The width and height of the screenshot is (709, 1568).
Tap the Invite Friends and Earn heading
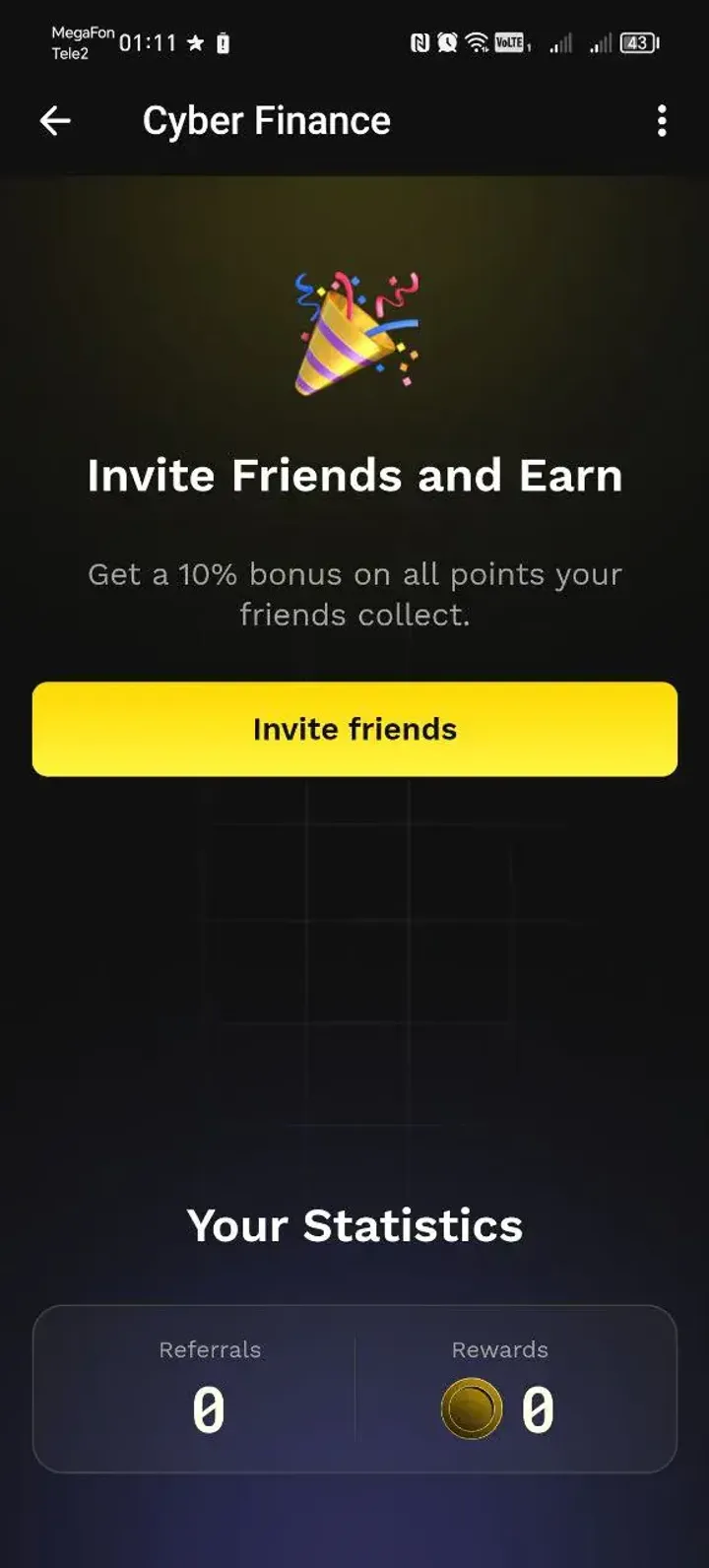[354, 475]
